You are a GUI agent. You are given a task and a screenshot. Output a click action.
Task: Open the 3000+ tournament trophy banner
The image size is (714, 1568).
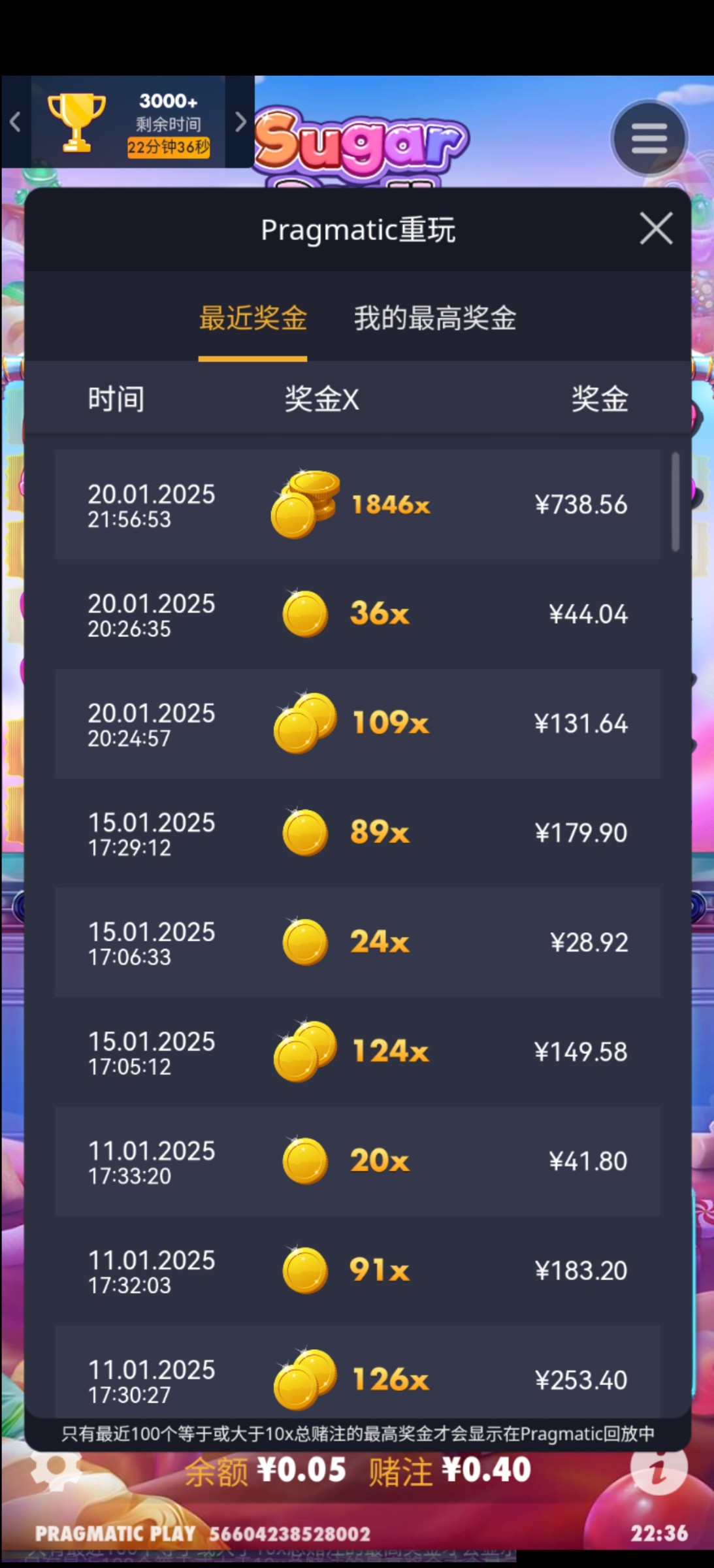[x=129, y=122]
